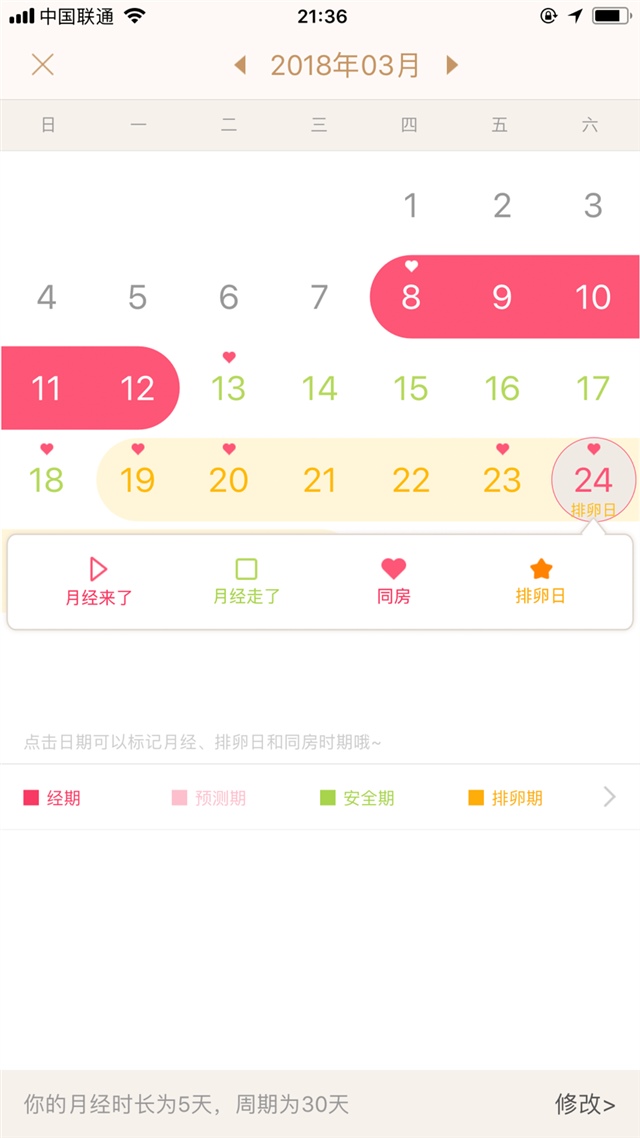Screen dimensions: 640x1138
Task: Select March 13 on the calendar
Action: 228,387
